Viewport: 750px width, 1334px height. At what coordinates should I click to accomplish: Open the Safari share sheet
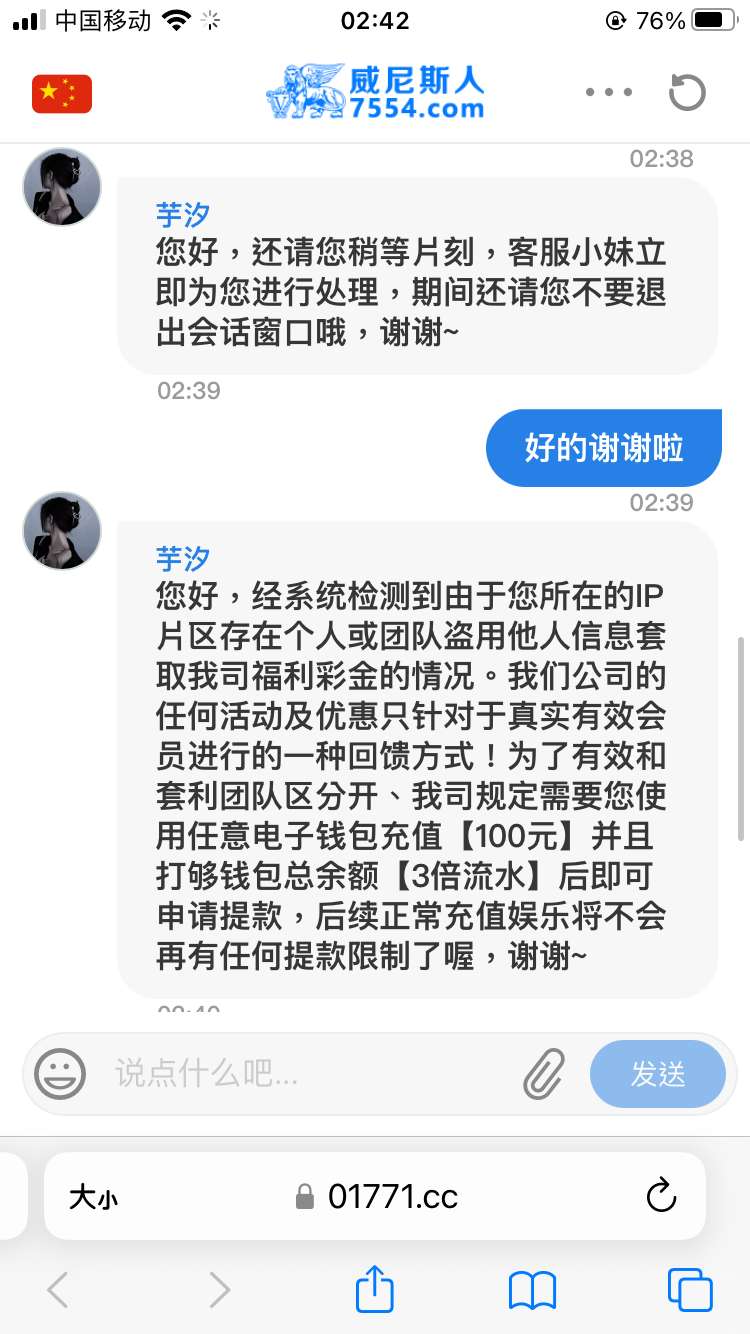[375, 1288]
